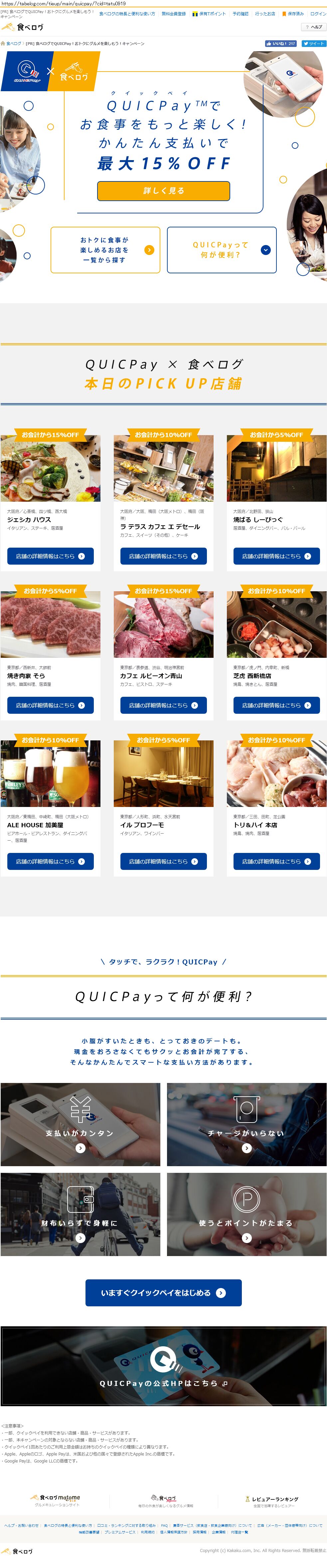The image size is (327, 1568).
Task: View カフェ ルビーオン青山 store details
Action: click(164, 705)
